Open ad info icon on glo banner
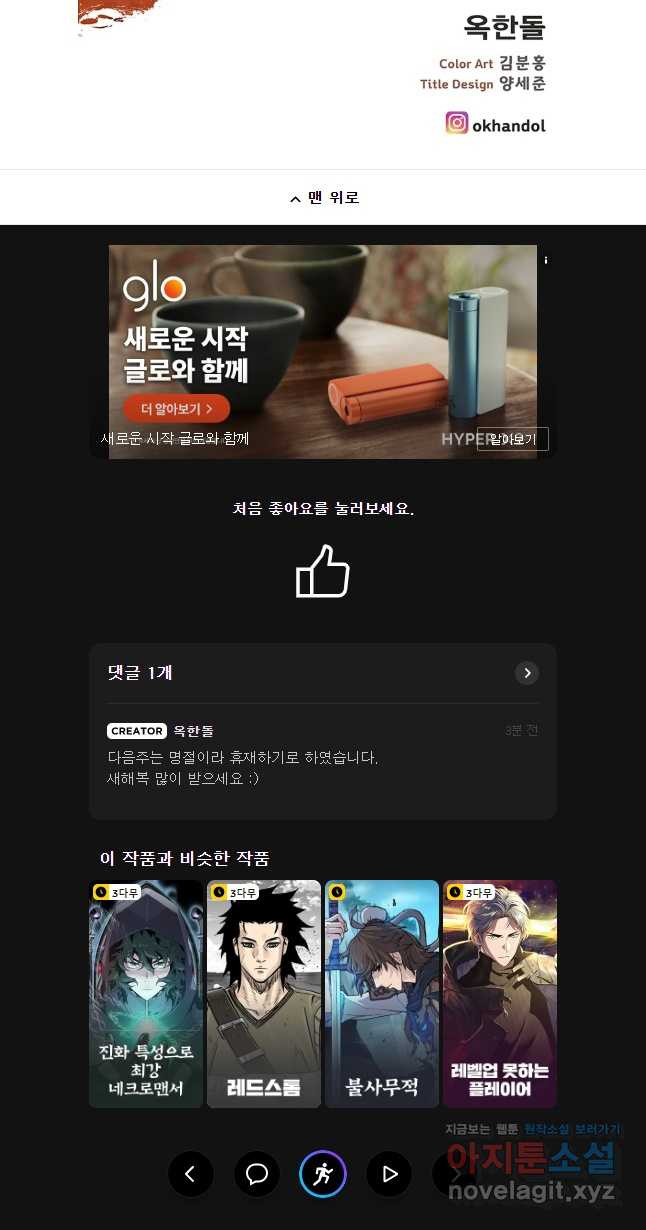 (x=546, y=260)
